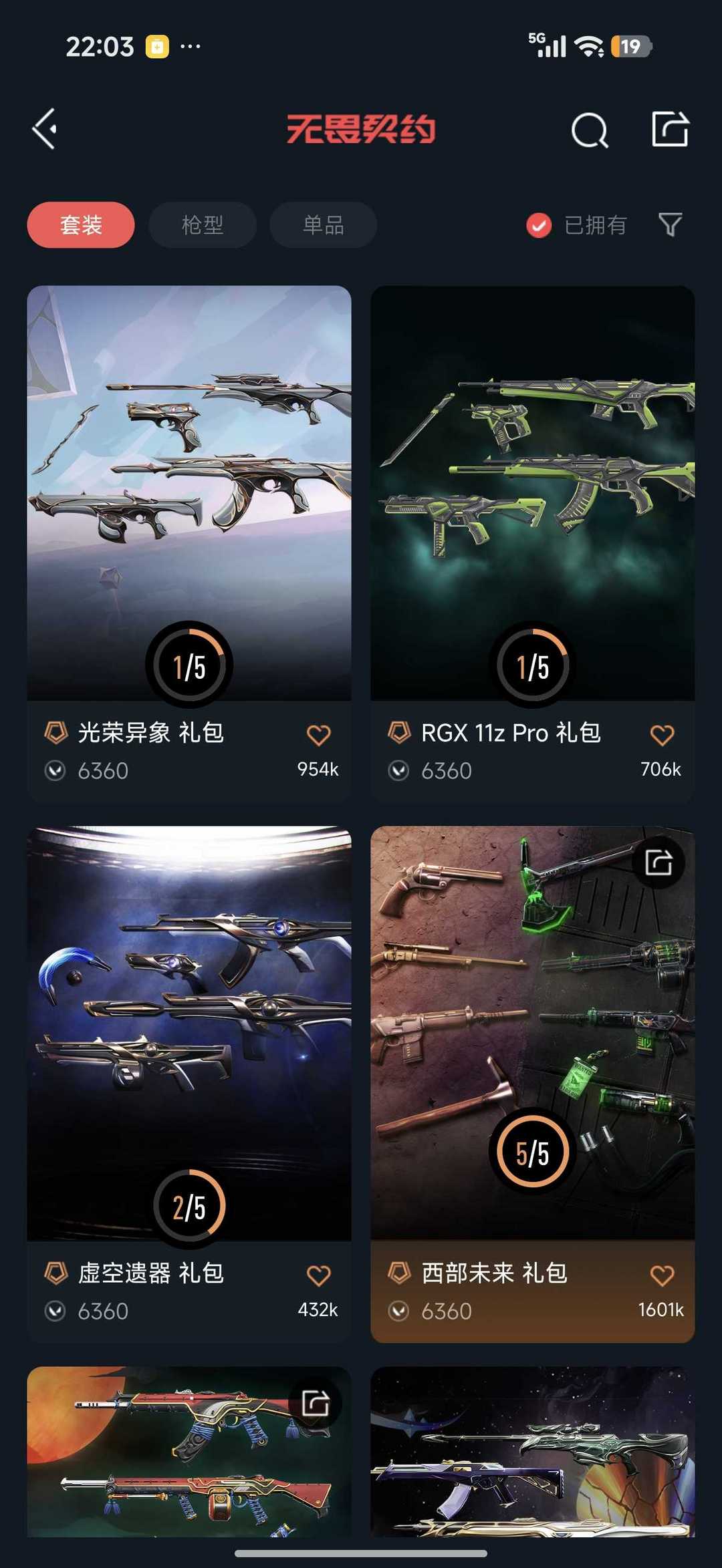Switch to the 枪型 tab

[202, 225]
